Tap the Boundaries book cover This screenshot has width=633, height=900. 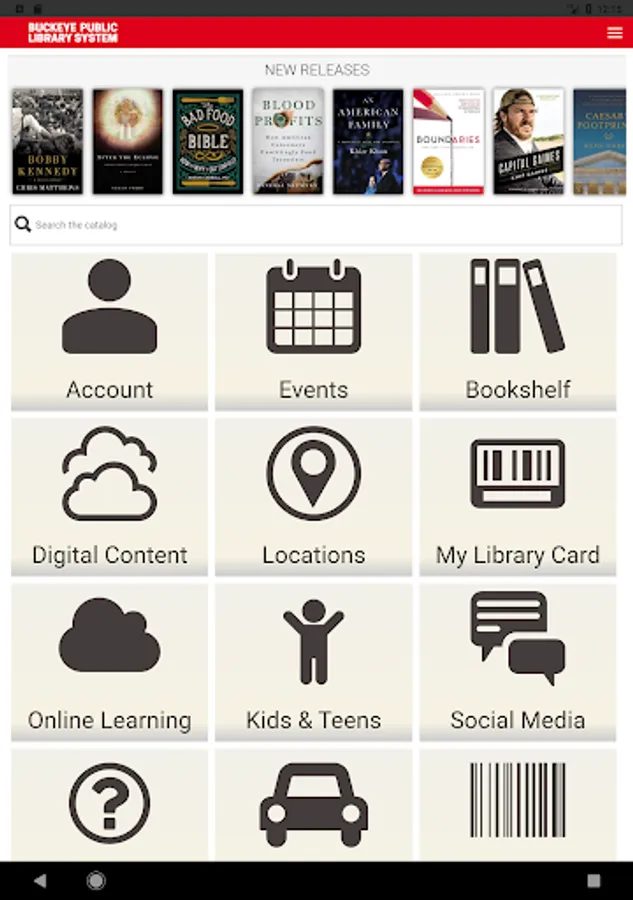(448, 141)
